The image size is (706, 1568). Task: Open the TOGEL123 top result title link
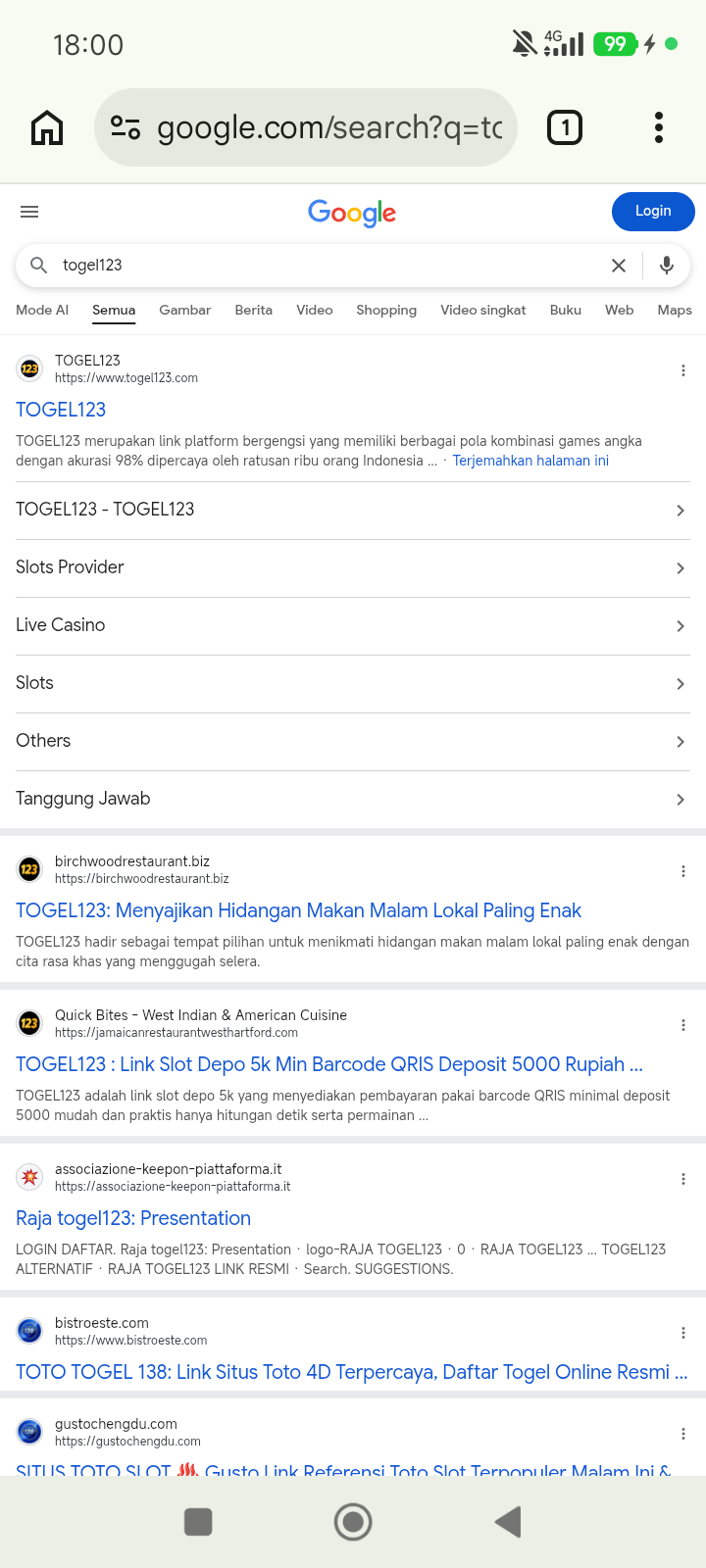pyautogui.click(x=61, y=410)
